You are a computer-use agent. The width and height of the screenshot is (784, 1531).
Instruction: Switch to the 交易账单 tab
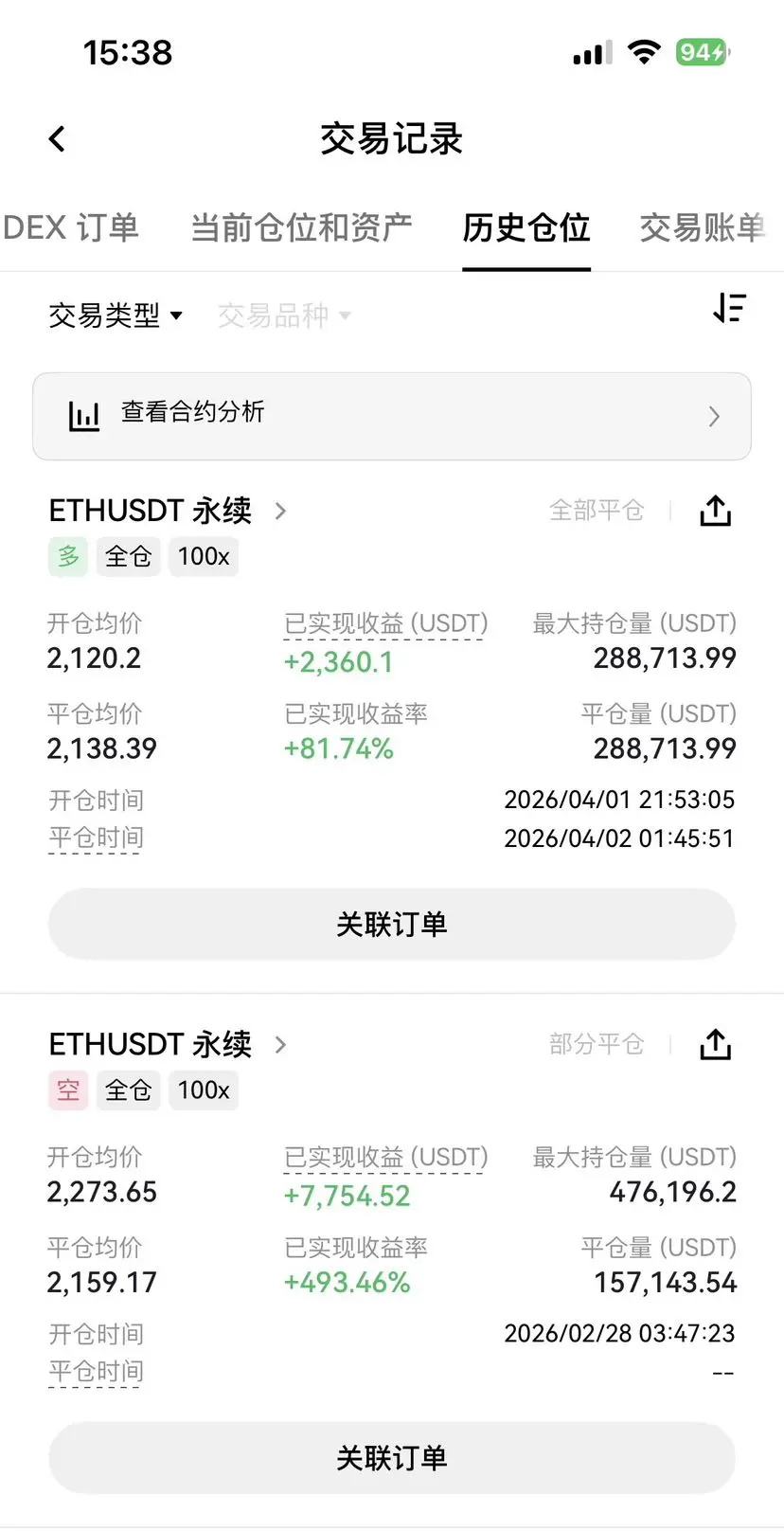tap(703, 227)
